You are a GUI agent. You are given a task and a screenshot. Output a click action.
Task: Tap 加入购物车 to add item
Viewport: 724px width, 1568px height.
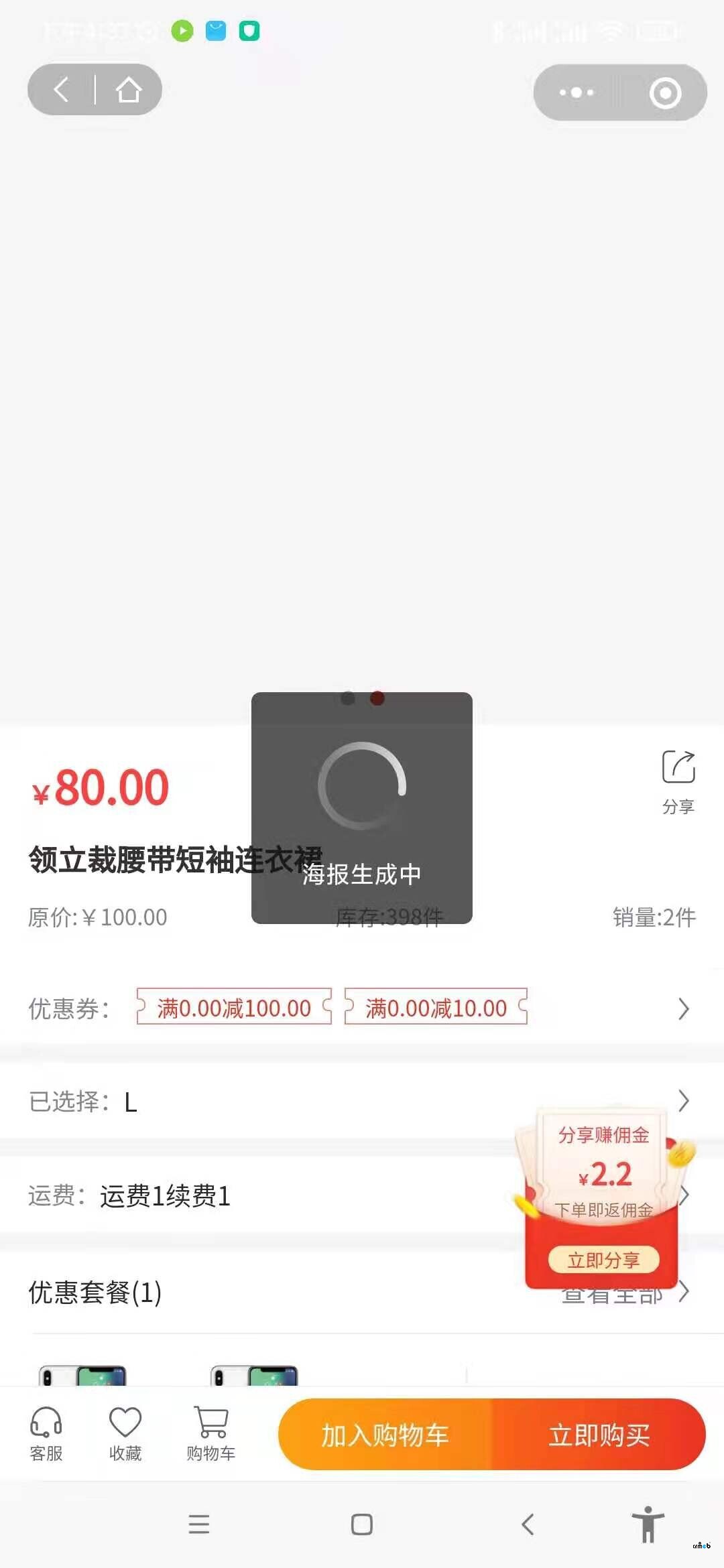click(385, 1435)
